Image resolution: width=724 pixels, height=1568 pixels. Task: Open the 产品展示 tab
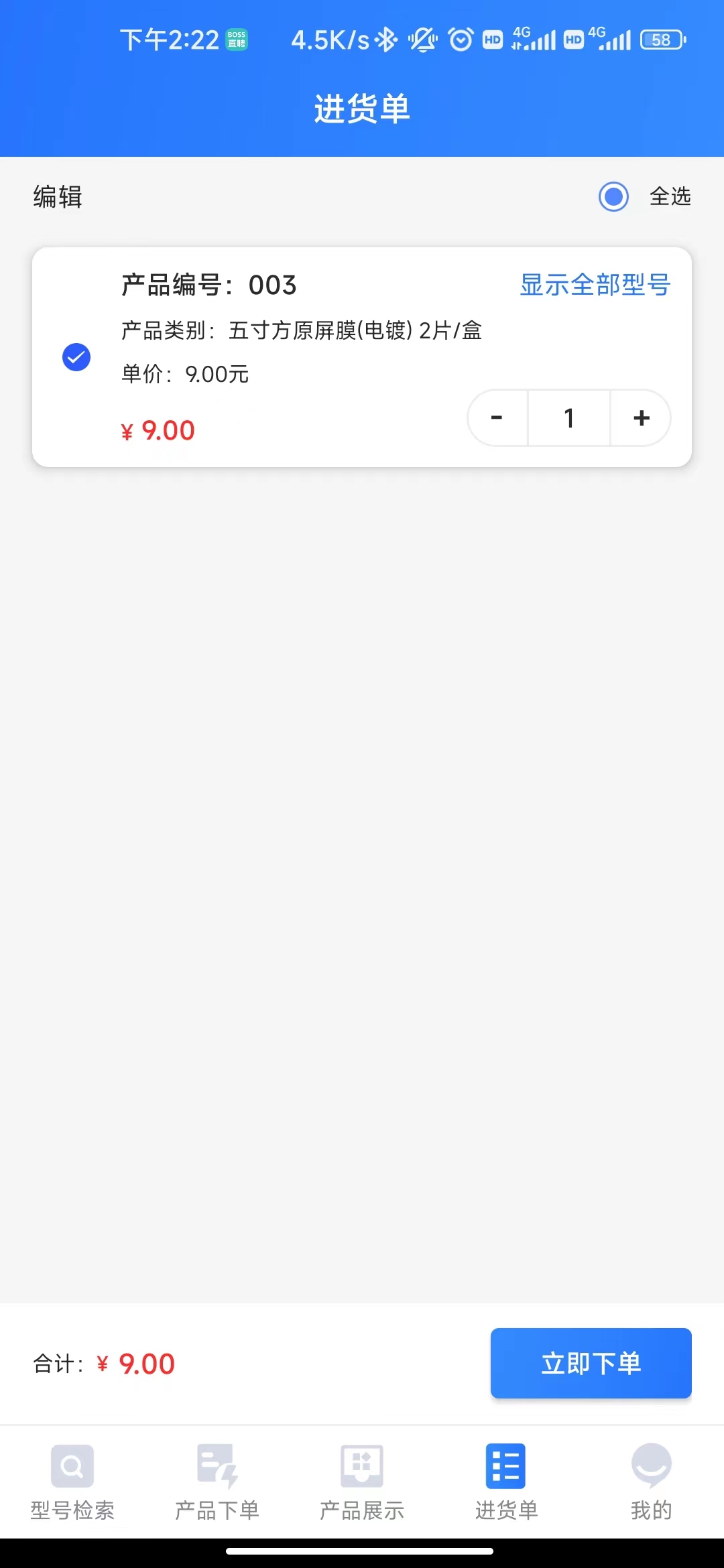(x=362, y=1482)
